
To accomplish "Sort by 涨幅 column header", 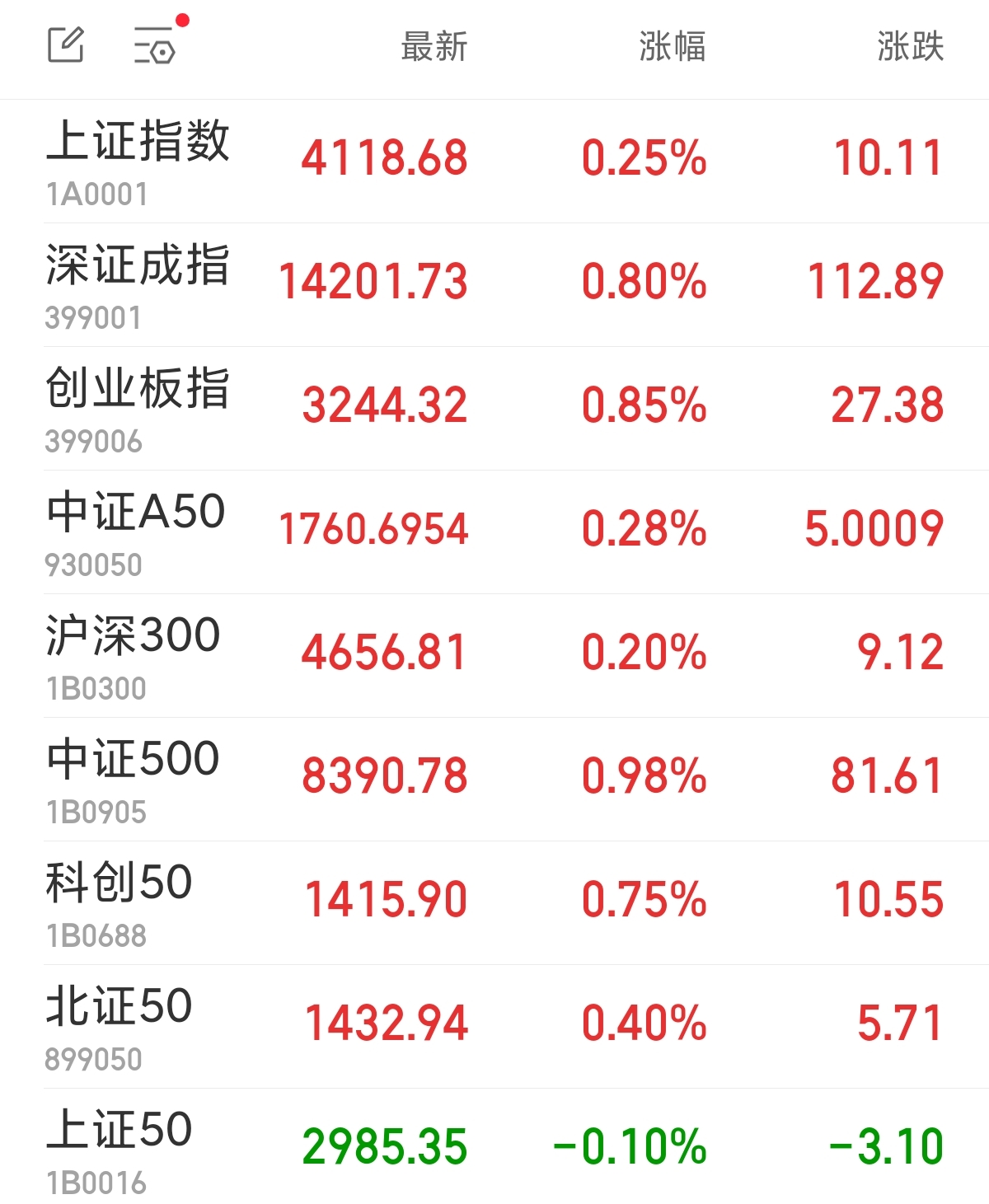I will point(672,46).
